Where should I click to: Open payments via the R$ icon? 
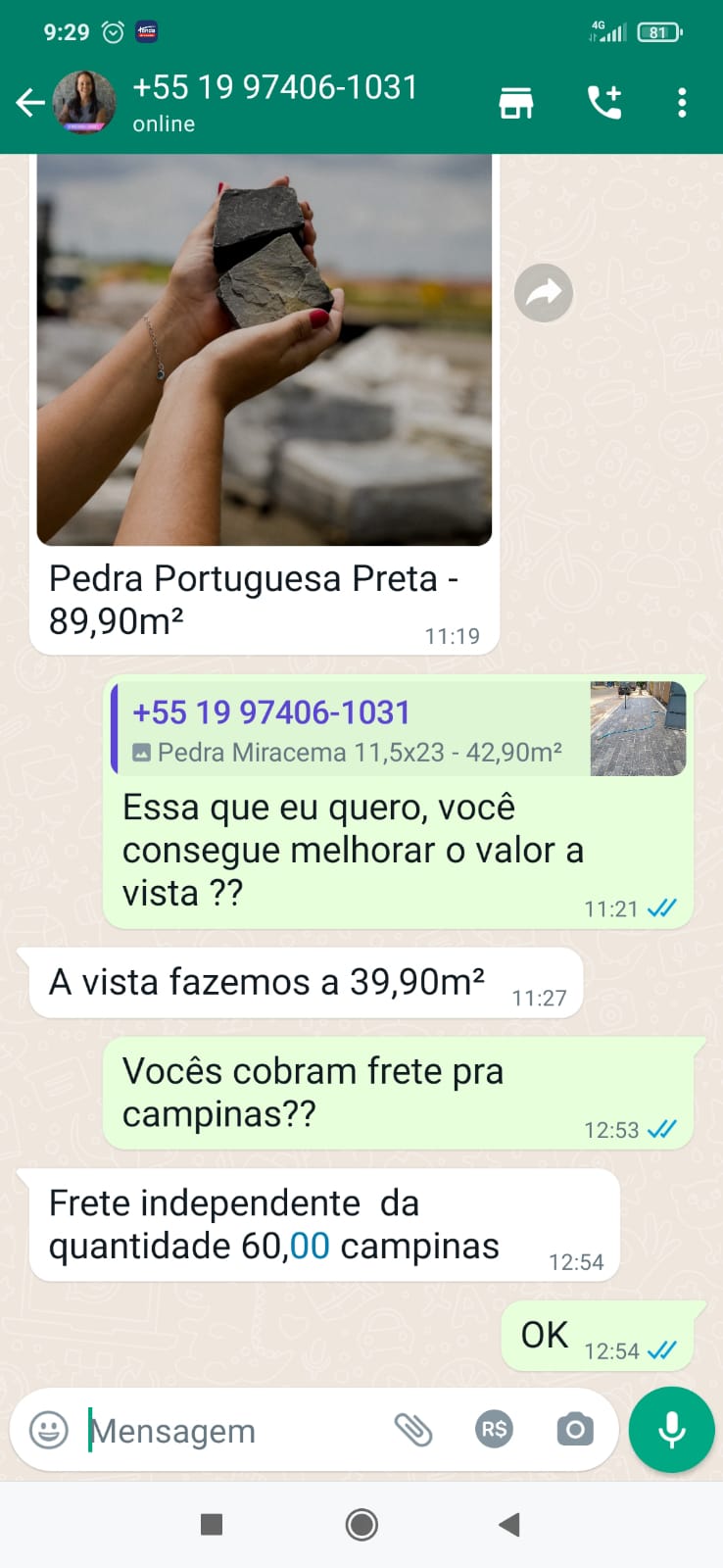click(x=494, y=1430)
